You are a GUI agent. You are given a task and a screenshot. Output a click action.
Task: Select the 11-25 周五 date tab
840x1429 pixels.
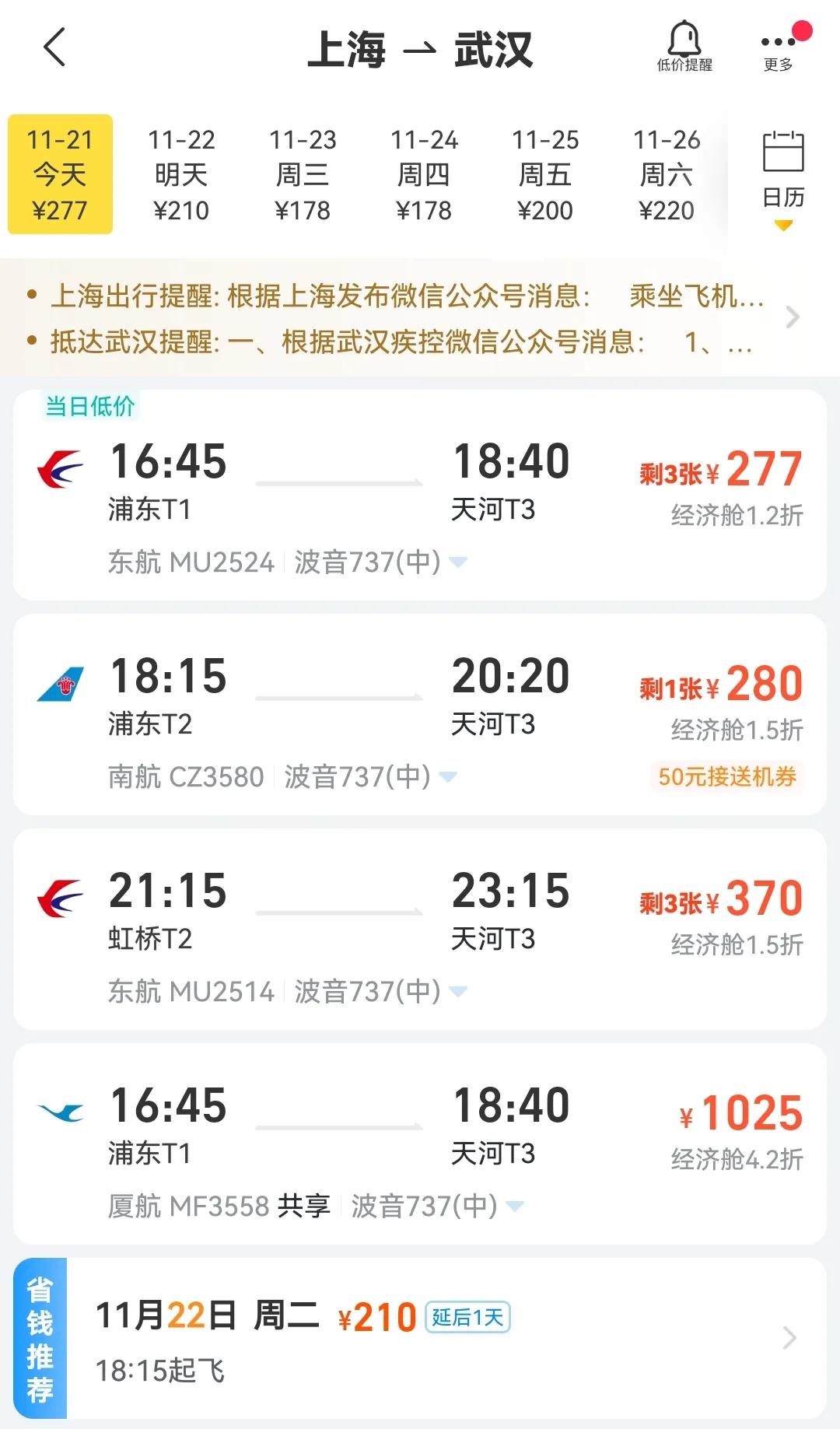[546, 173]
